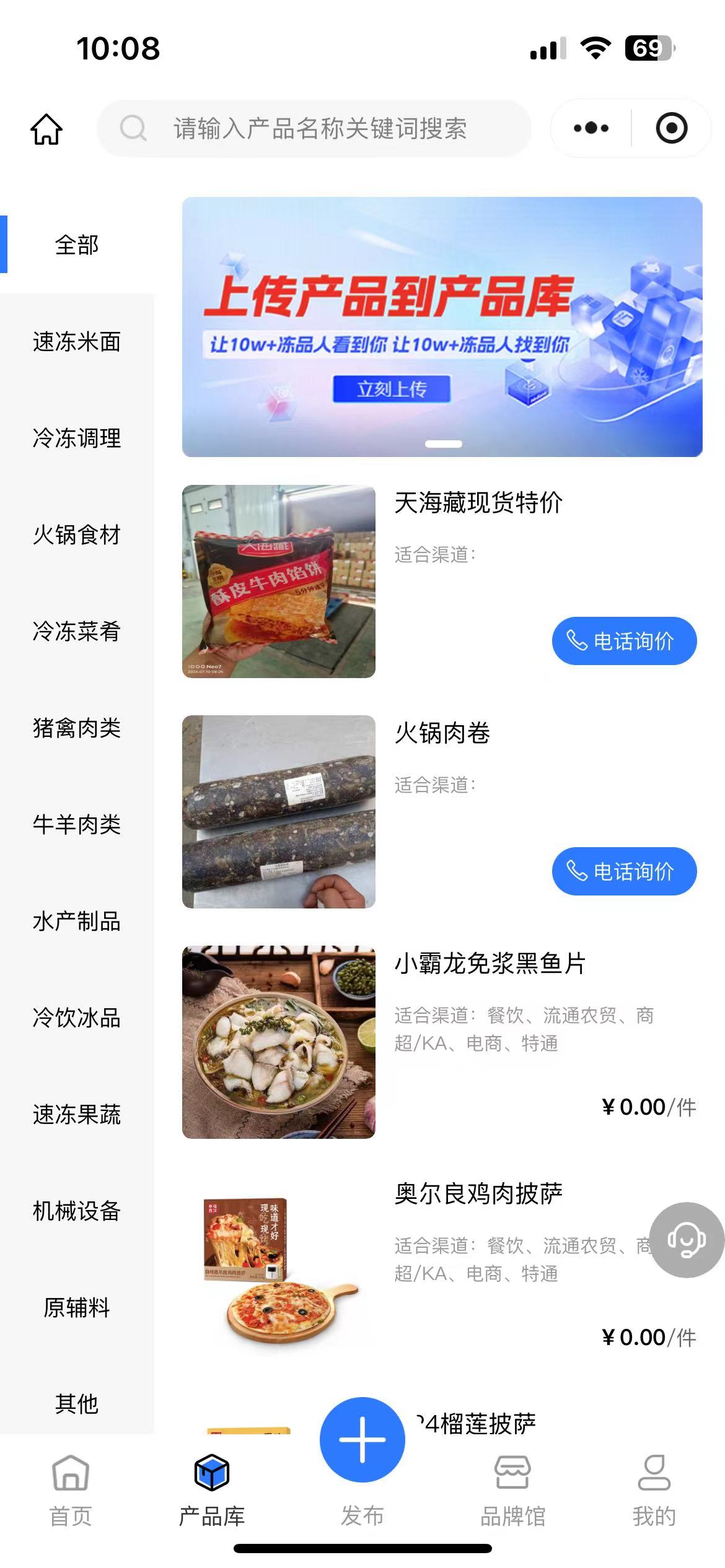Viewport: 725px width, 1568px height.
Task: Switch to the 牛羊肉类 category
Action: pyautogui.click(x=77, y=825)
